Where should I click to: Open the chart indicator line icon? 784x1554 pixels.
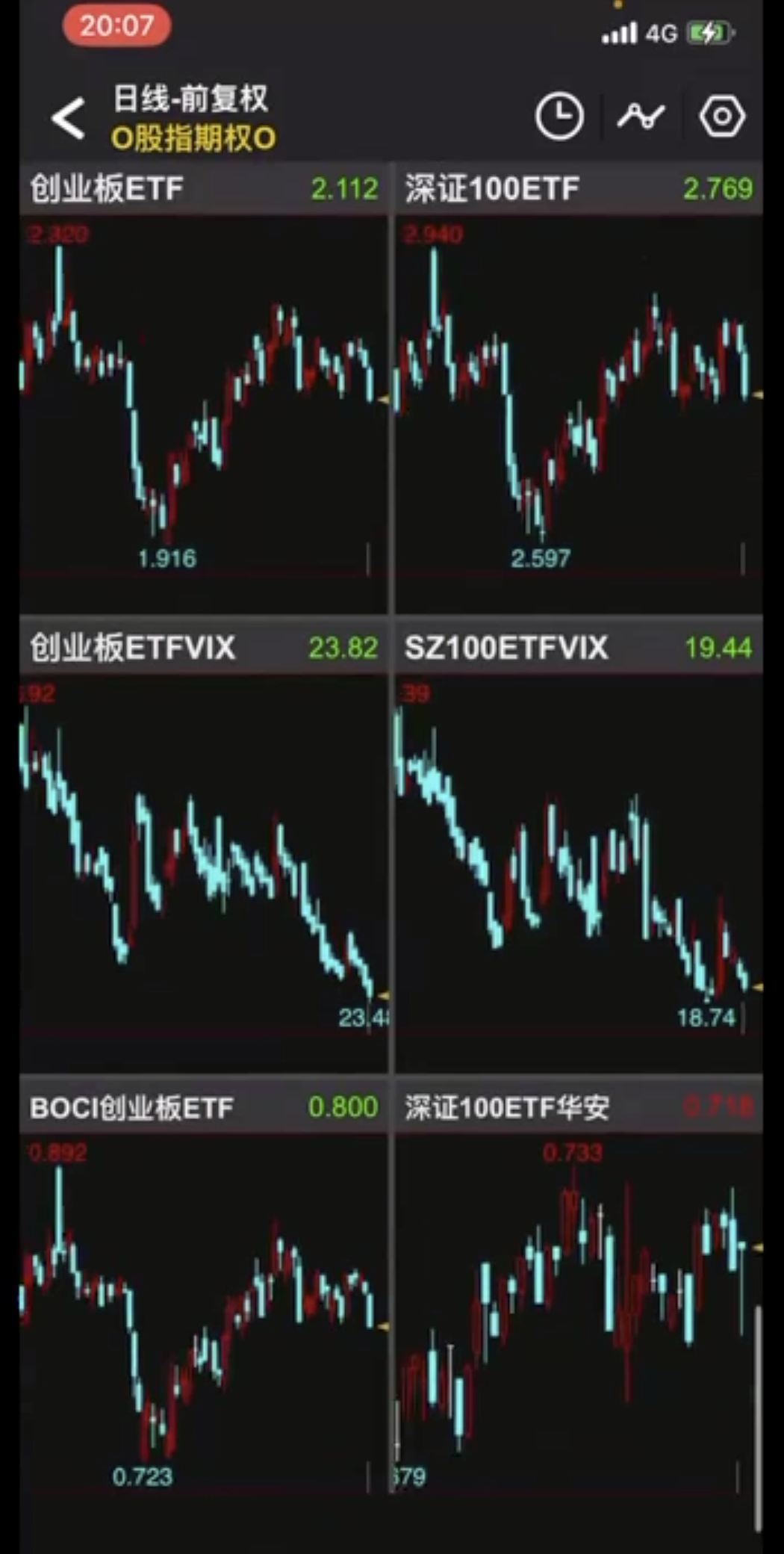pyautogui.click(x=641, y=117)
